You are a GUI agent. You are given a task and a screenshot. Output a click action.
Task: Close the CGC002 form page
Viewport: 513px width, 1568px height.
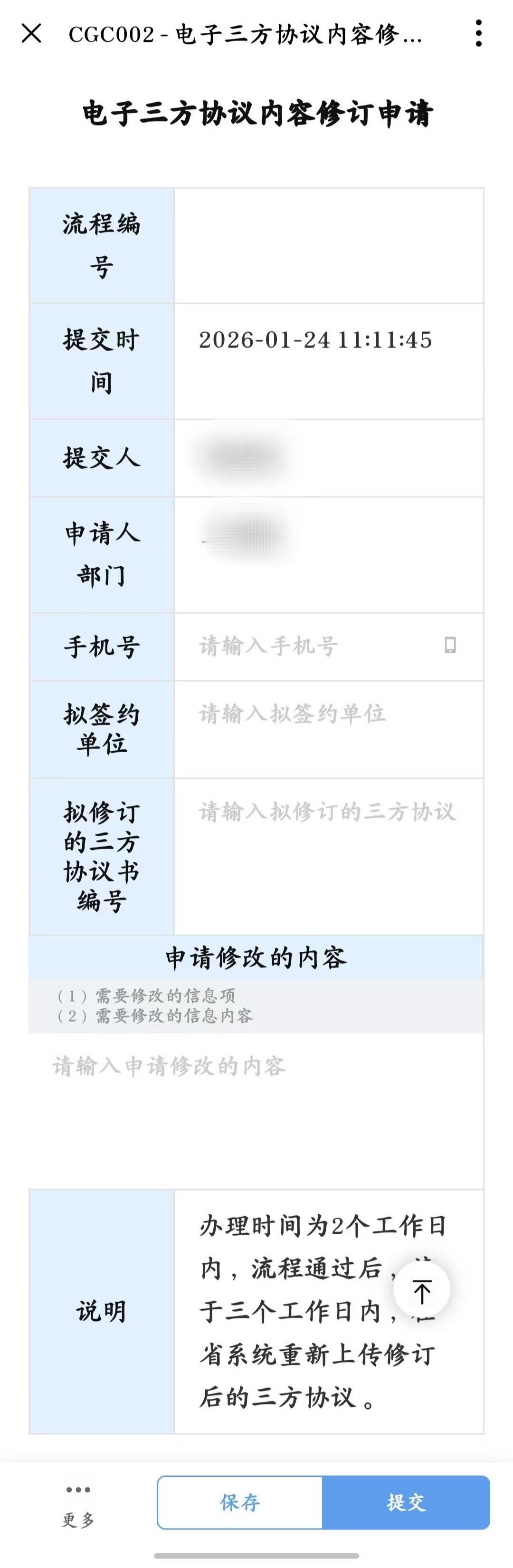[32, 33]
